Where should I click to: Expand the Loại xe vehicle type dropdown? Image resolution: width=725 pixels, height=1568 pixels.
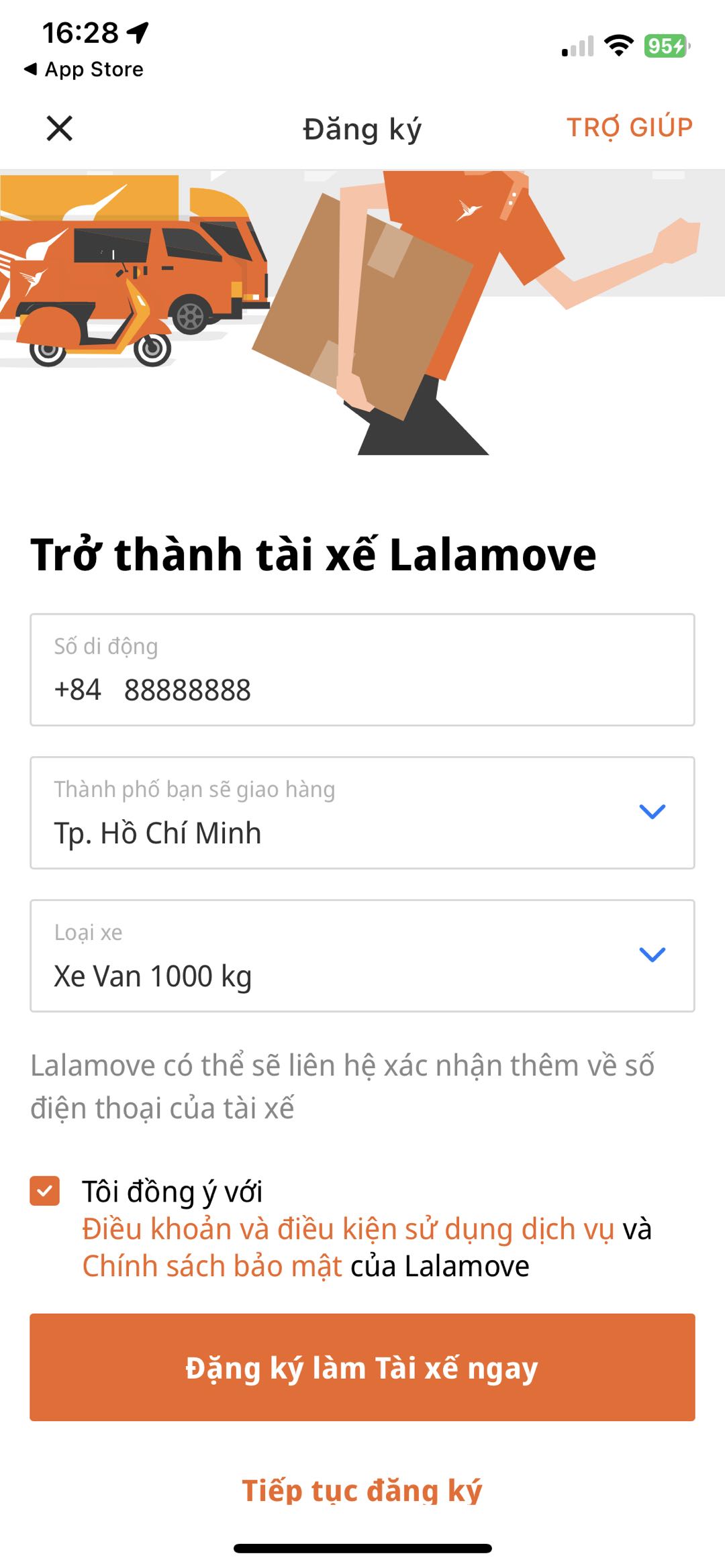click(362, 955)
